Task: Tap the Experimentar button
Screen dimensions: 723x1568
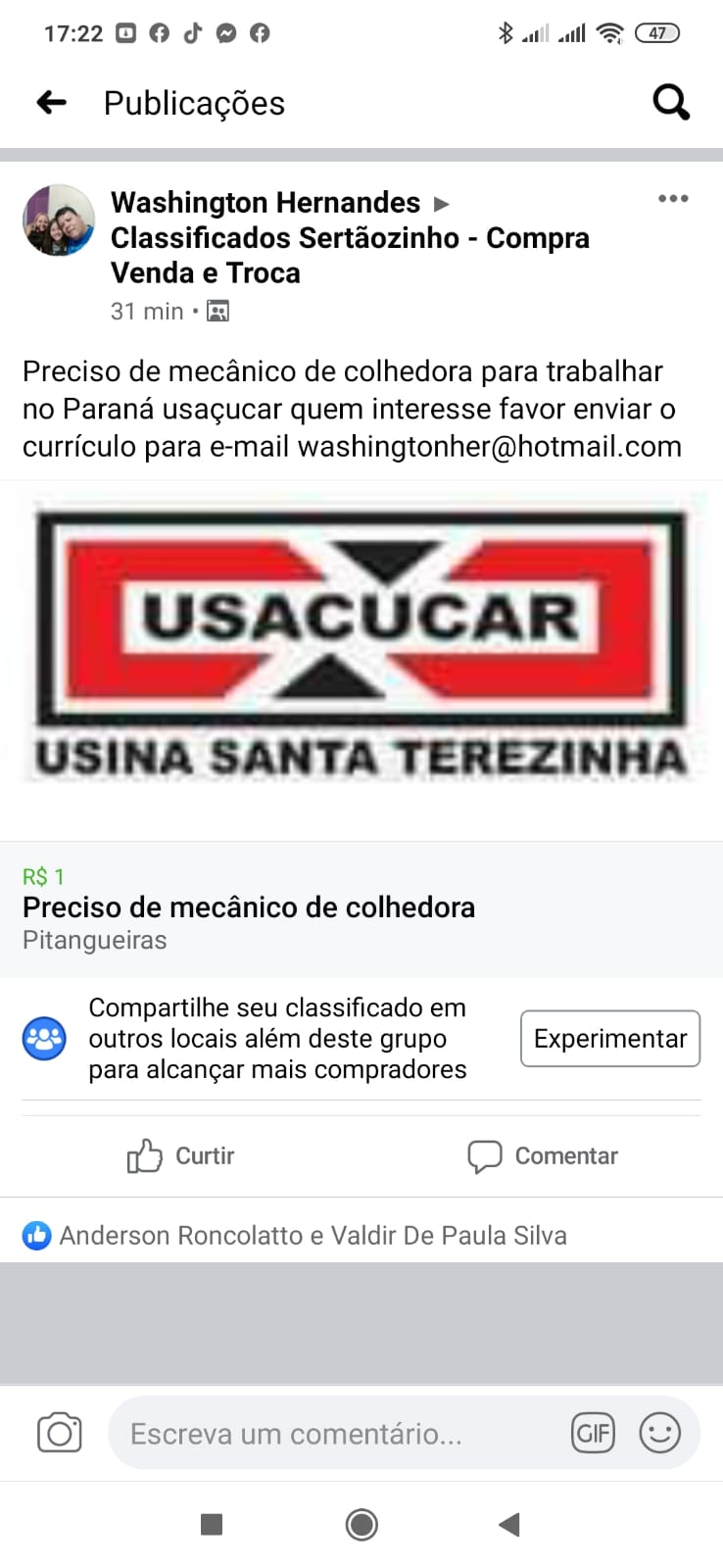Action: pyautogui.click(x=609, y=1039)
